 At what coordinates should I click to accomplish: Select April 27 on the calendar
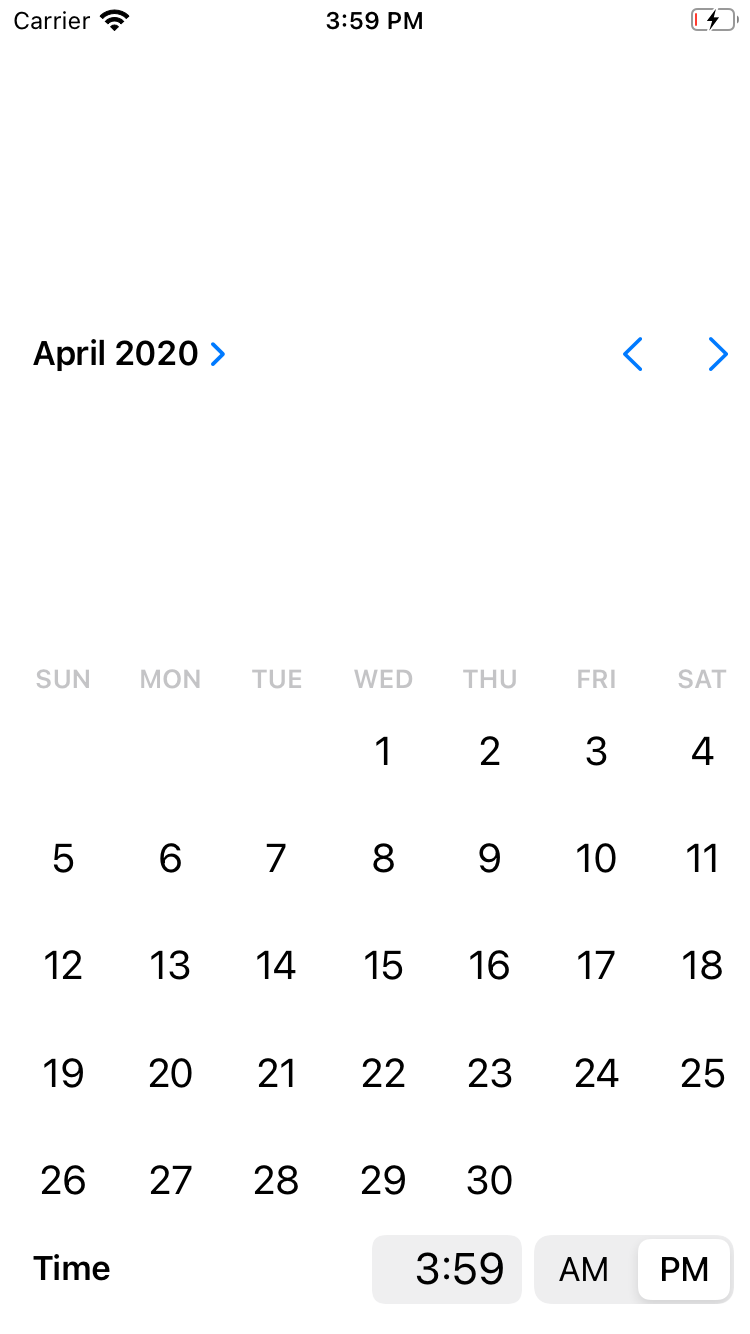(170, 1181)
